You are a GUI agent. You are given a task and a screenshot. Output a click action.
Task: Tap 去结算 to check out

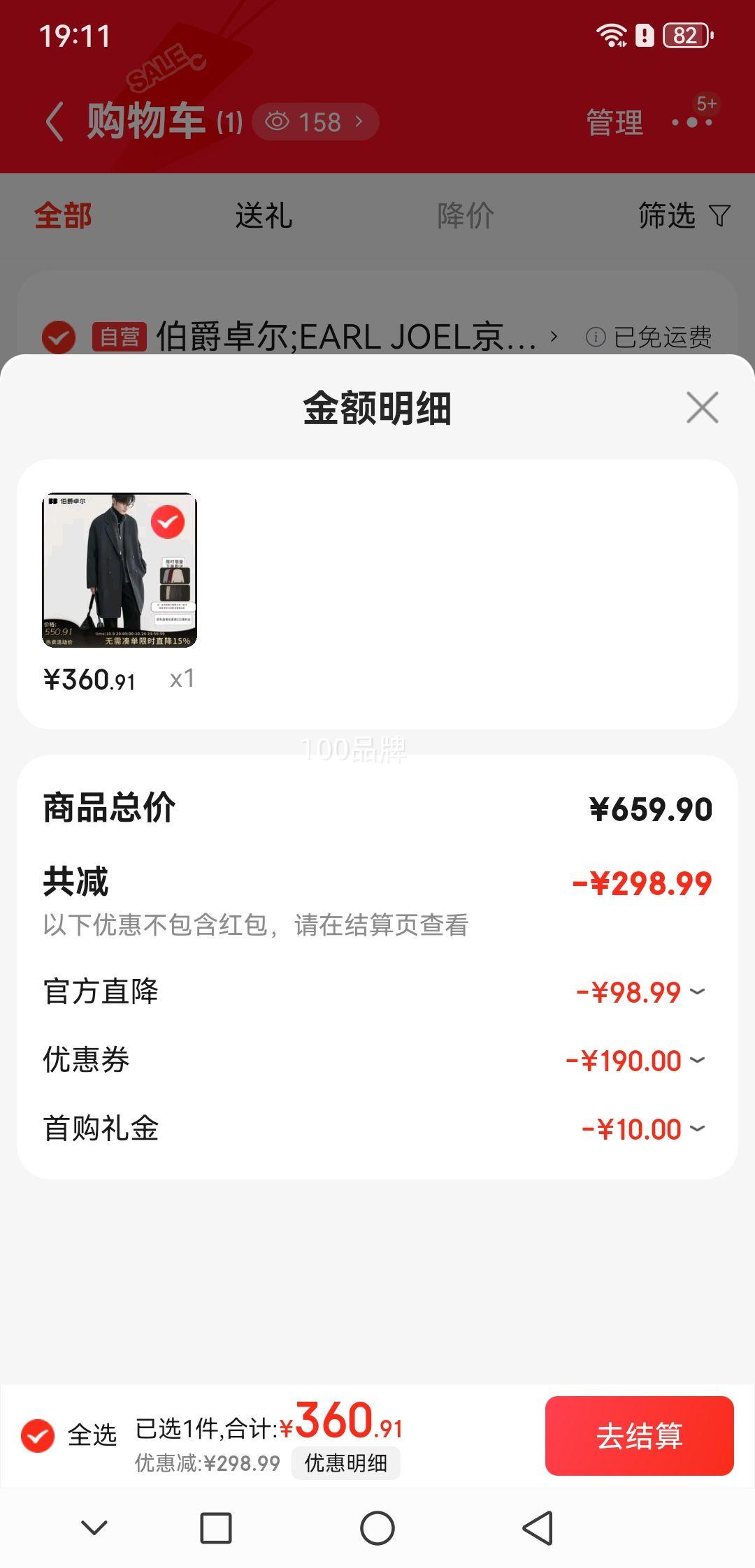[x=639, y=1436]
